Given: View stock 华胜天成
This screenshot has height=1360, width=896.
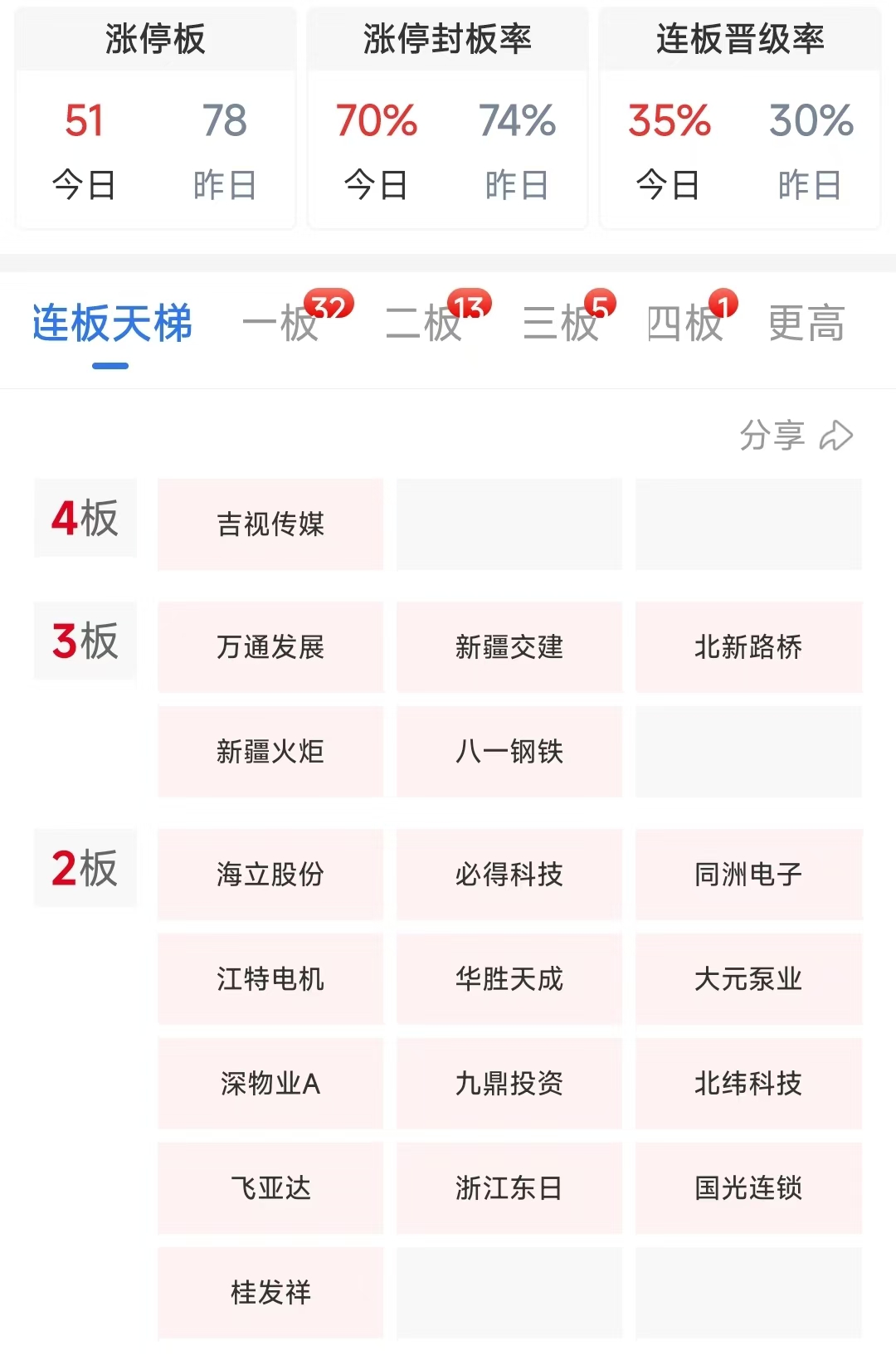Looking at the screenshot, I should pos(509,979).
